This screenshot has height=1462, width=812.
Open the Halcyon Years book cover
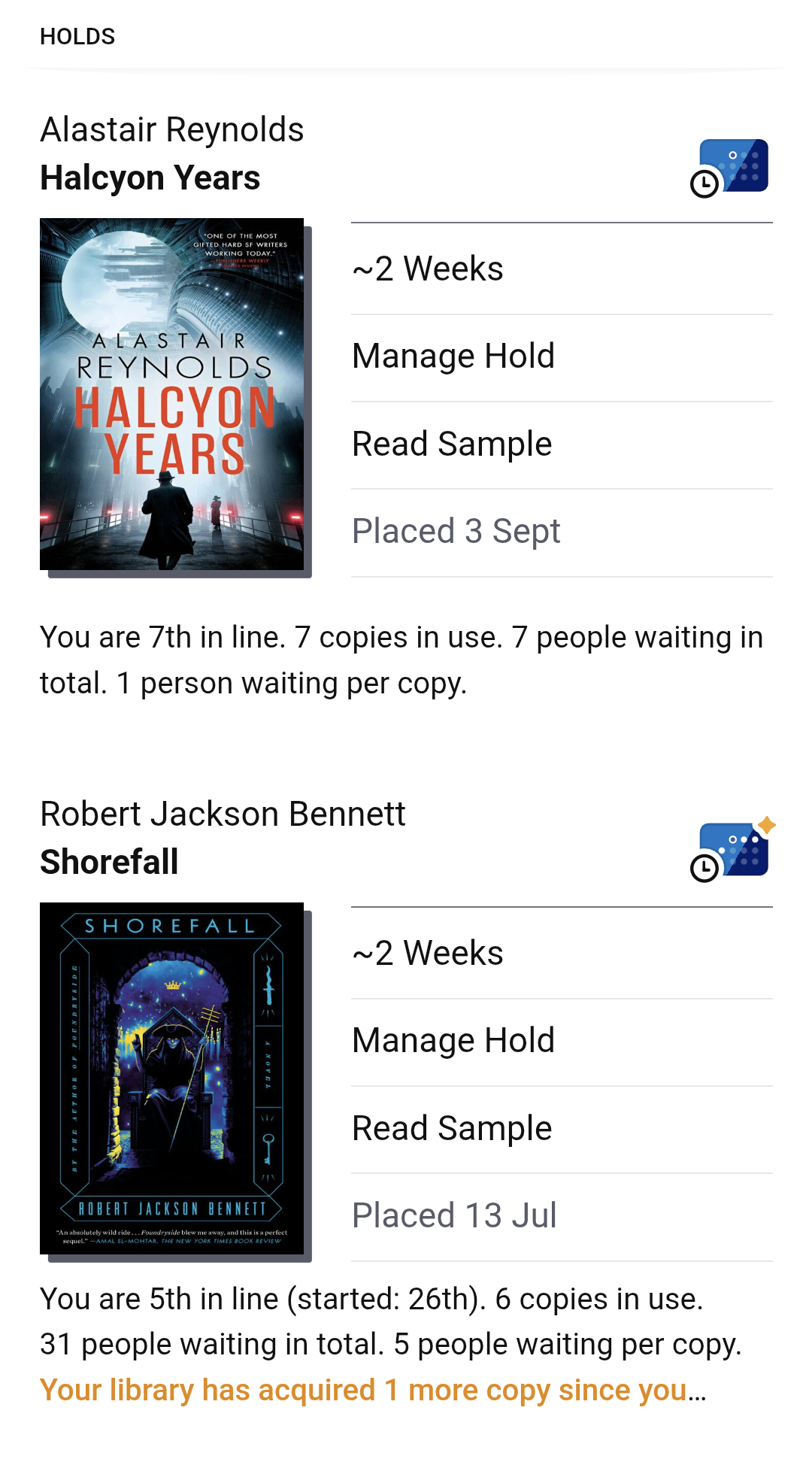172,394
